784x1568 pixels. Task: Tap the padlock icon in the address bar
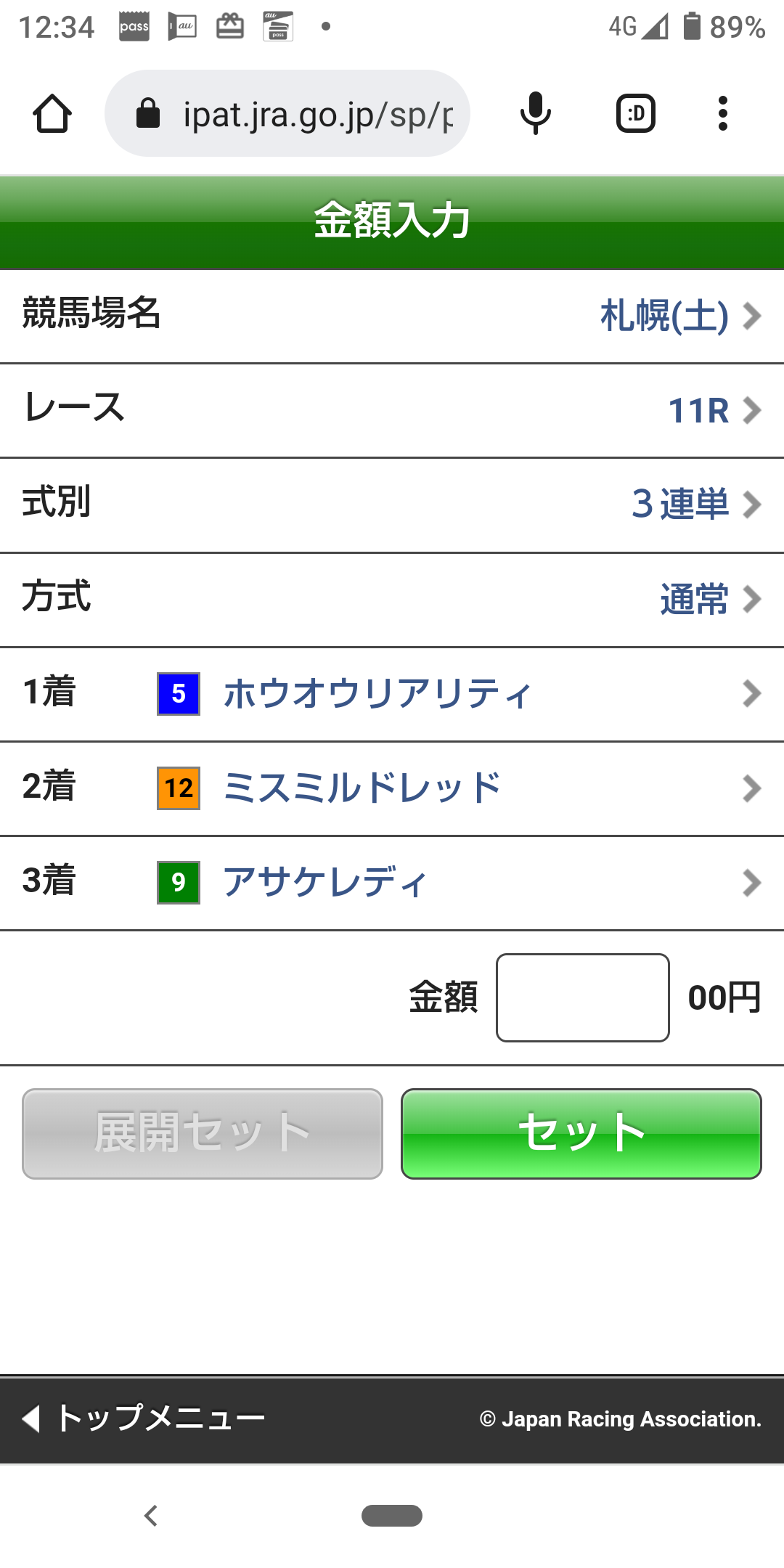click(147, 113)
